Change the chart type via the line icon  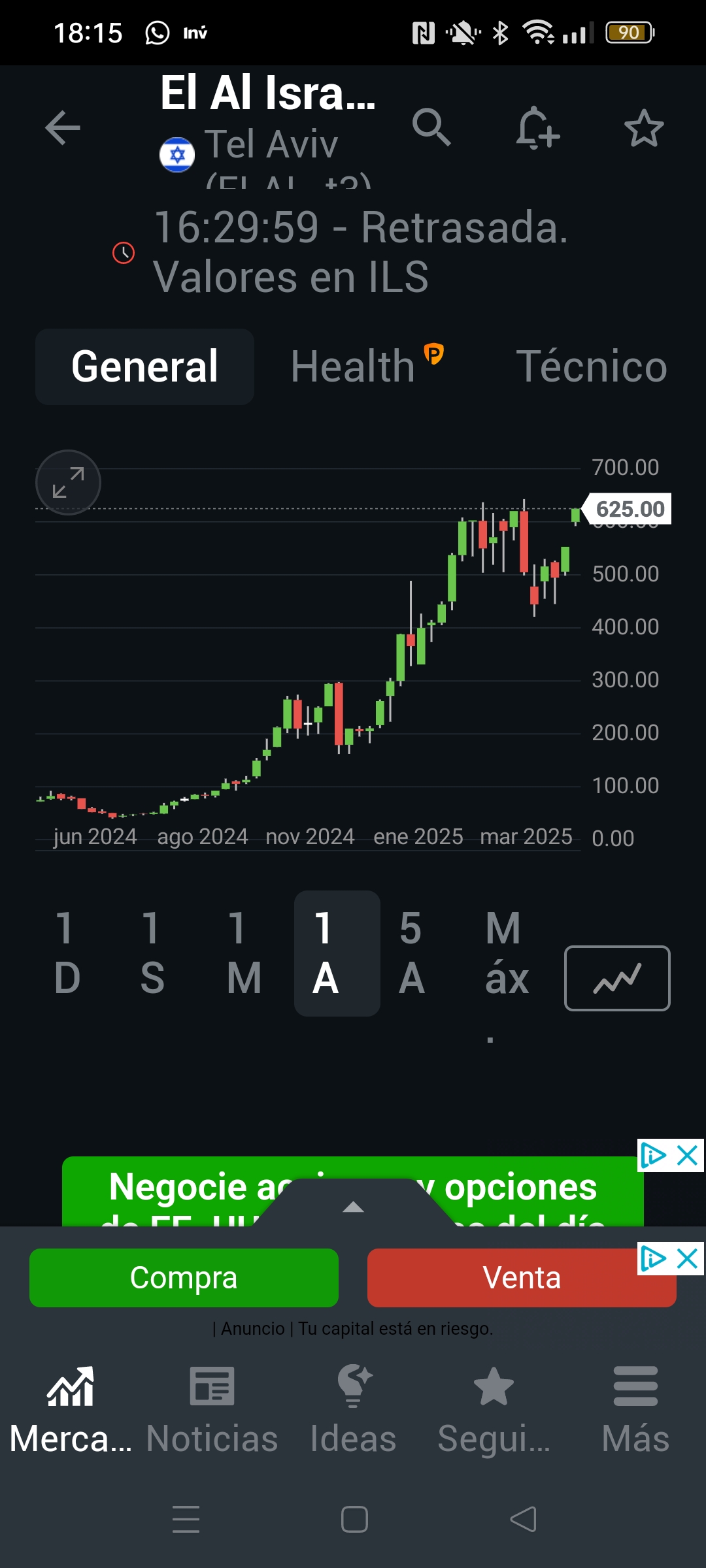[617, 978]
